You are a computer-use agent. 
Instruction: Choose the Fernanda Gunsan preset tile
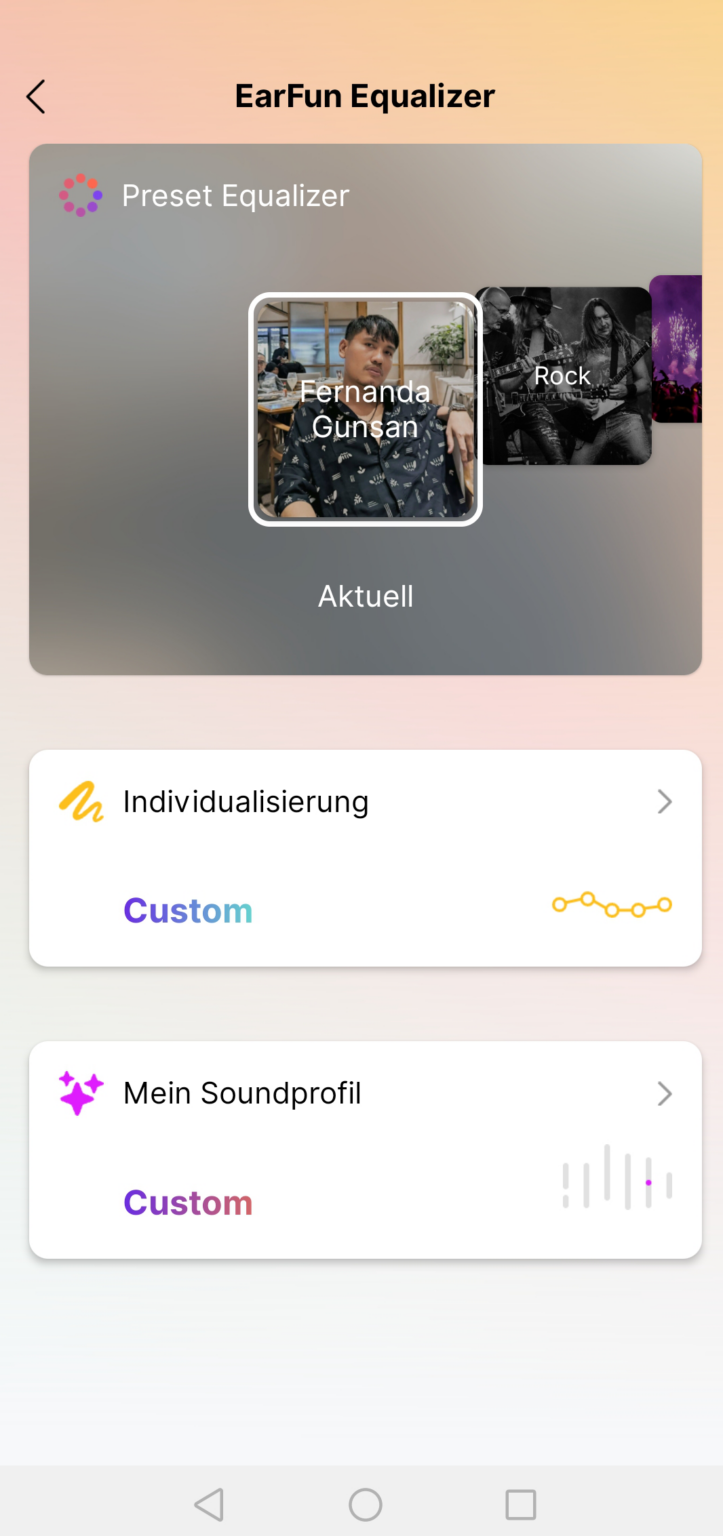(x=365, y=409)
